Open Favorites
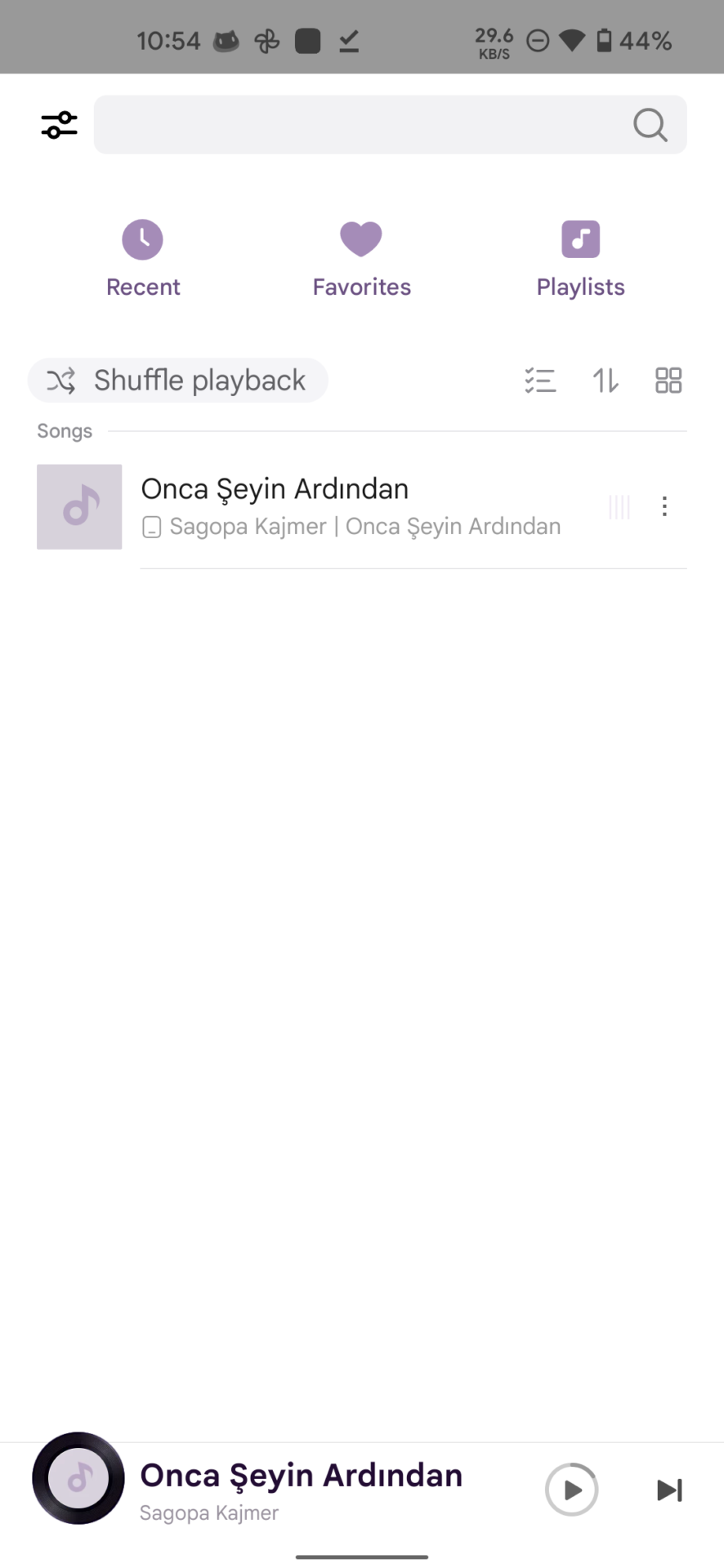Image resolution: width=724 pixels, height=1568 pixels. point(361,257)
